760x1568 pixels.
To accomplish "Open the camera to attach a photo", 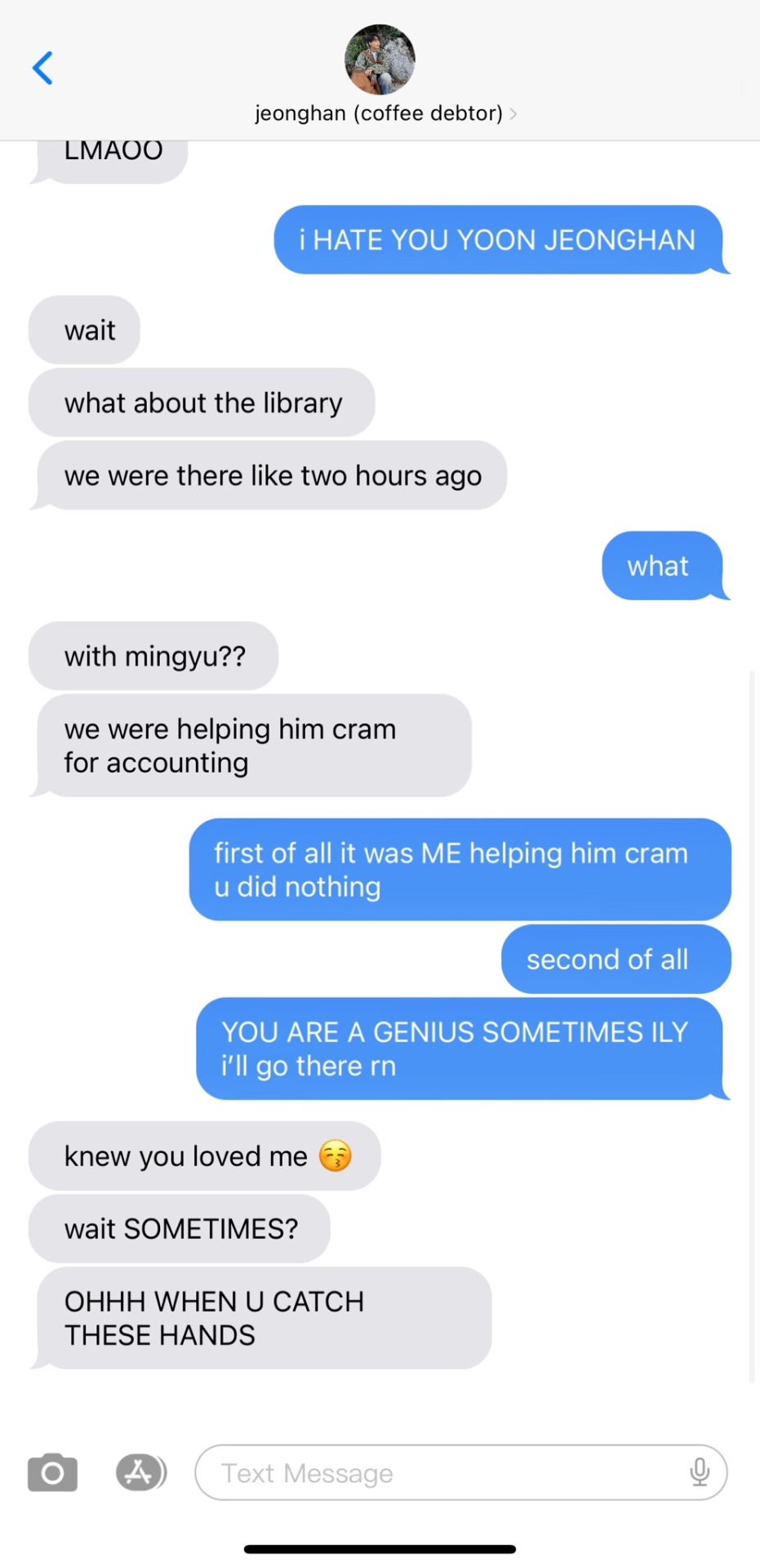I will pos(52,1472).
